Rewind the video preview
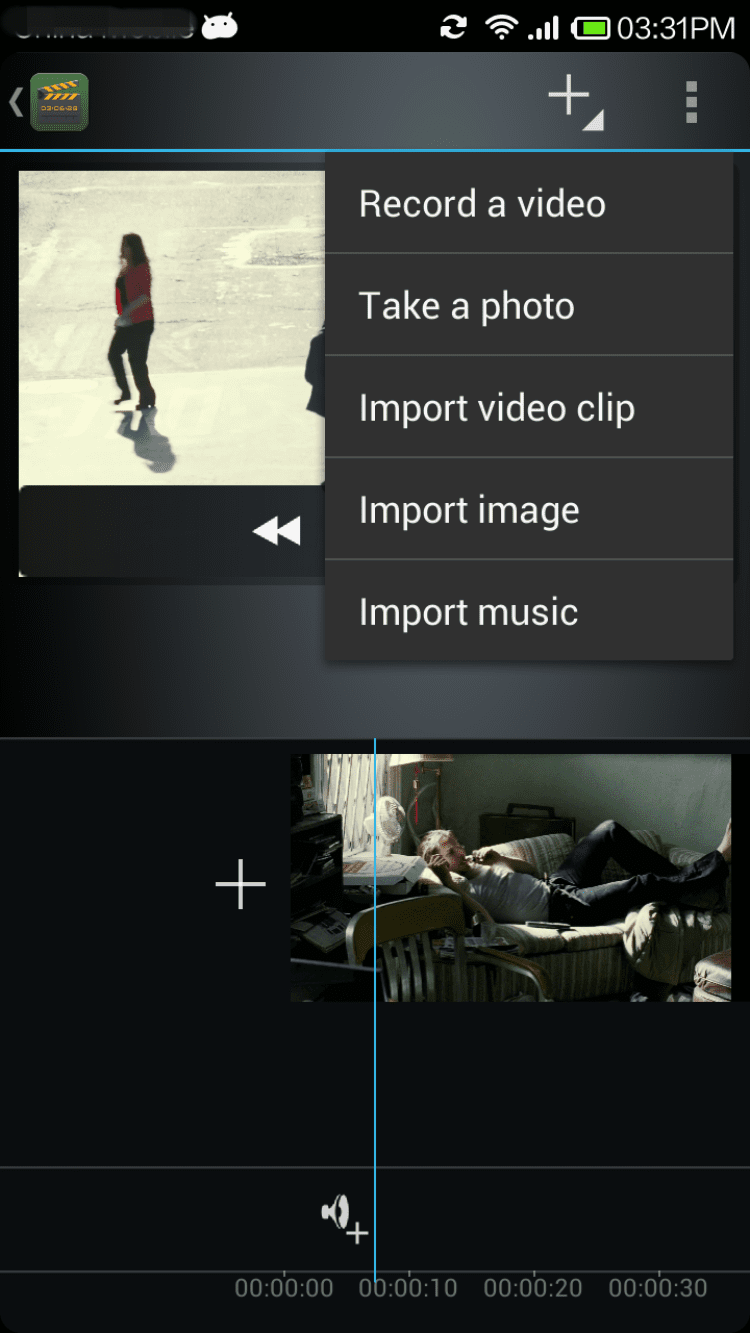Image resolution: width=750 pixels, height=1333 pixels. pos(277,531)
